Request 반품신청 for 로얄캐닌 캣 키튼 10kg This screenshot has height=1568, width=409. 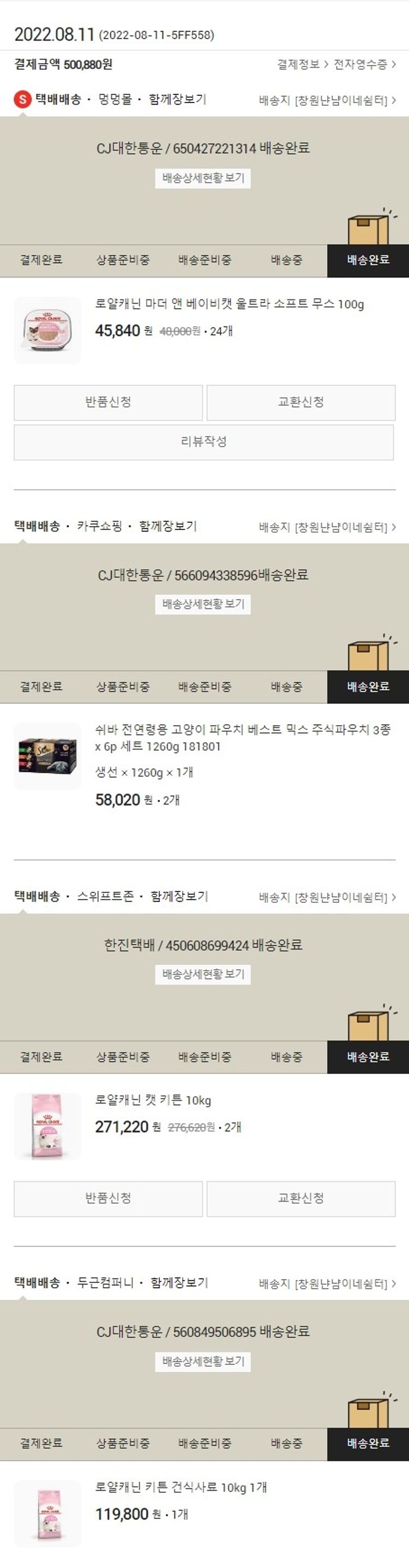tap(109, 1198)
